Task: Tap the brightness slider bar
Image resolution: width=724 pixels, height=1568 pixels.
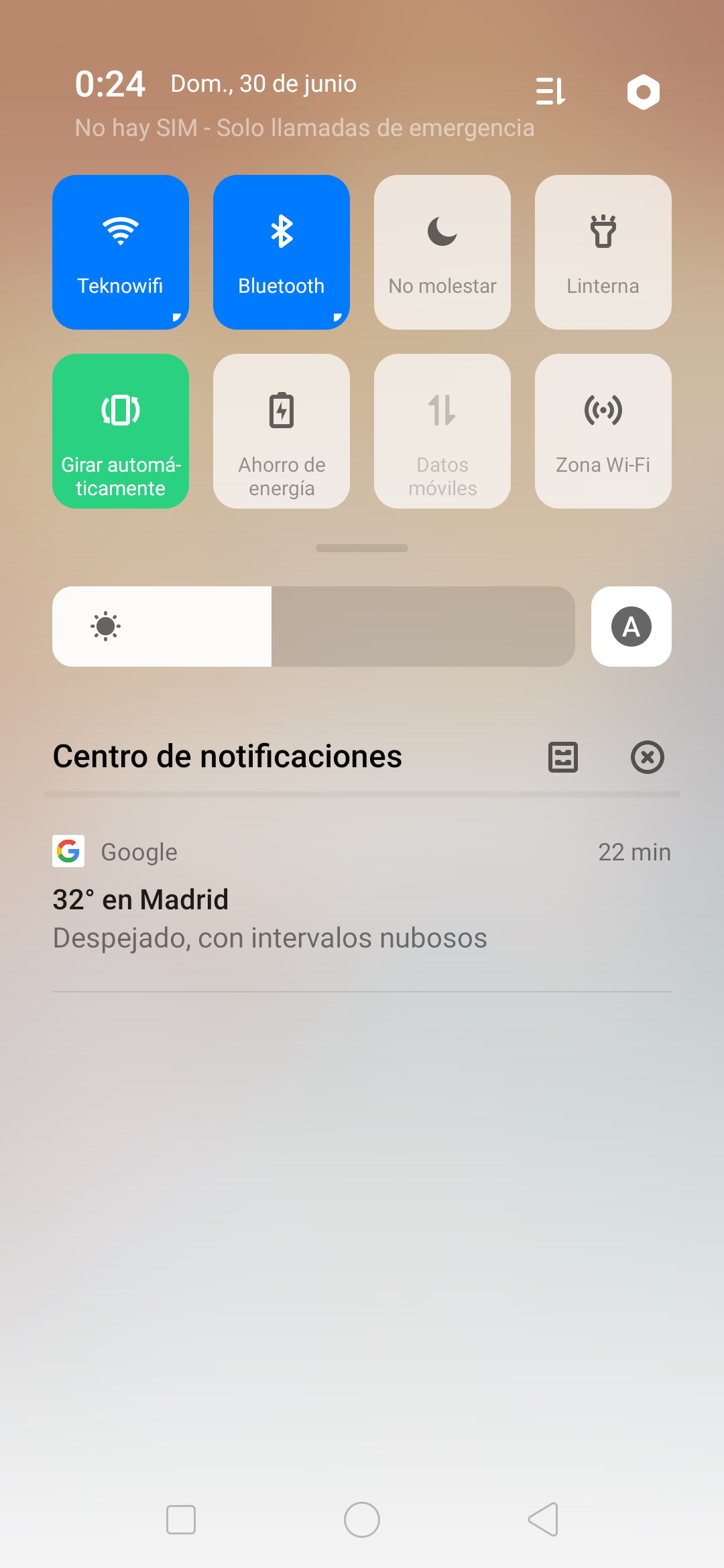Action: 314,627
